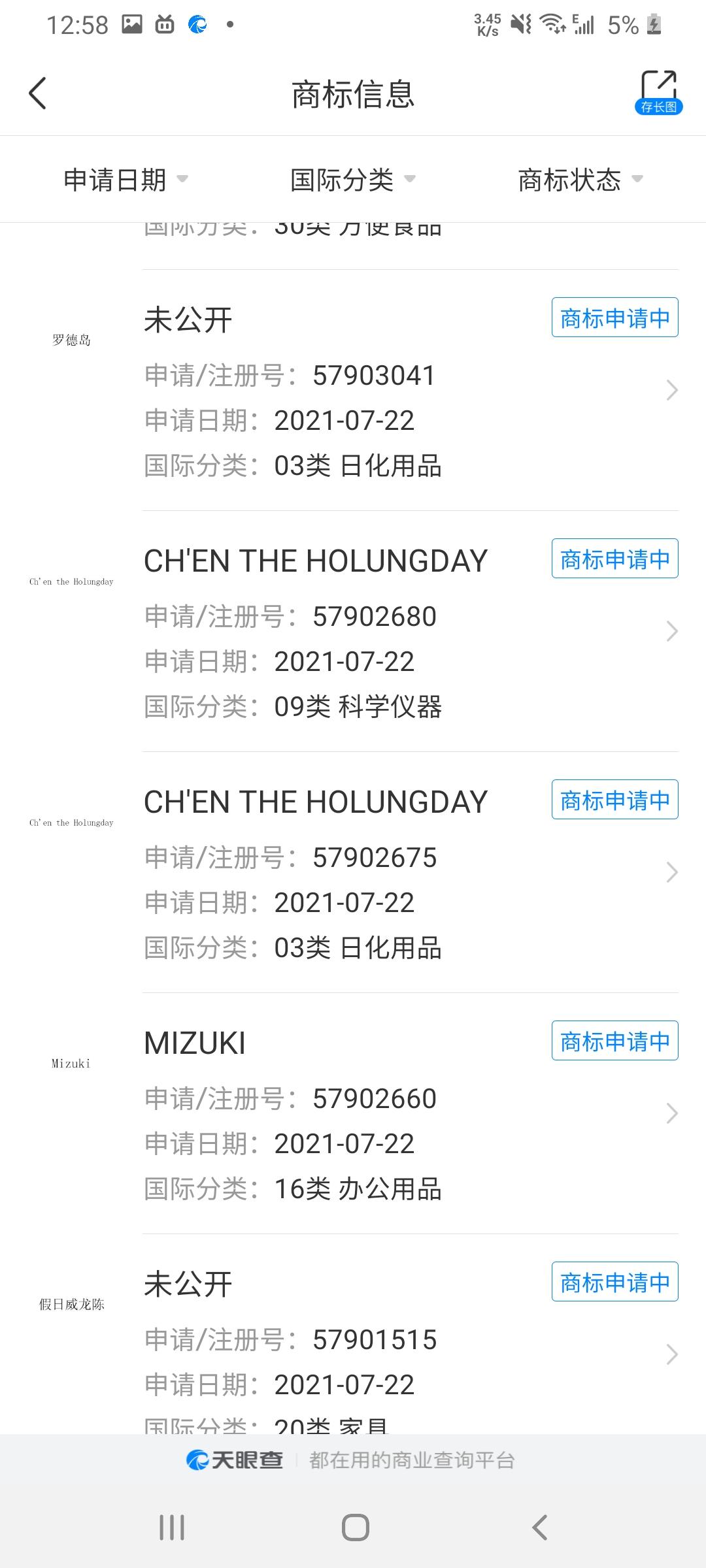The width and height of the screenshot is (706, 1568).
Task: Open trademark record numbered 57902675
Action: pyautogui.click(x=353, y=872)
